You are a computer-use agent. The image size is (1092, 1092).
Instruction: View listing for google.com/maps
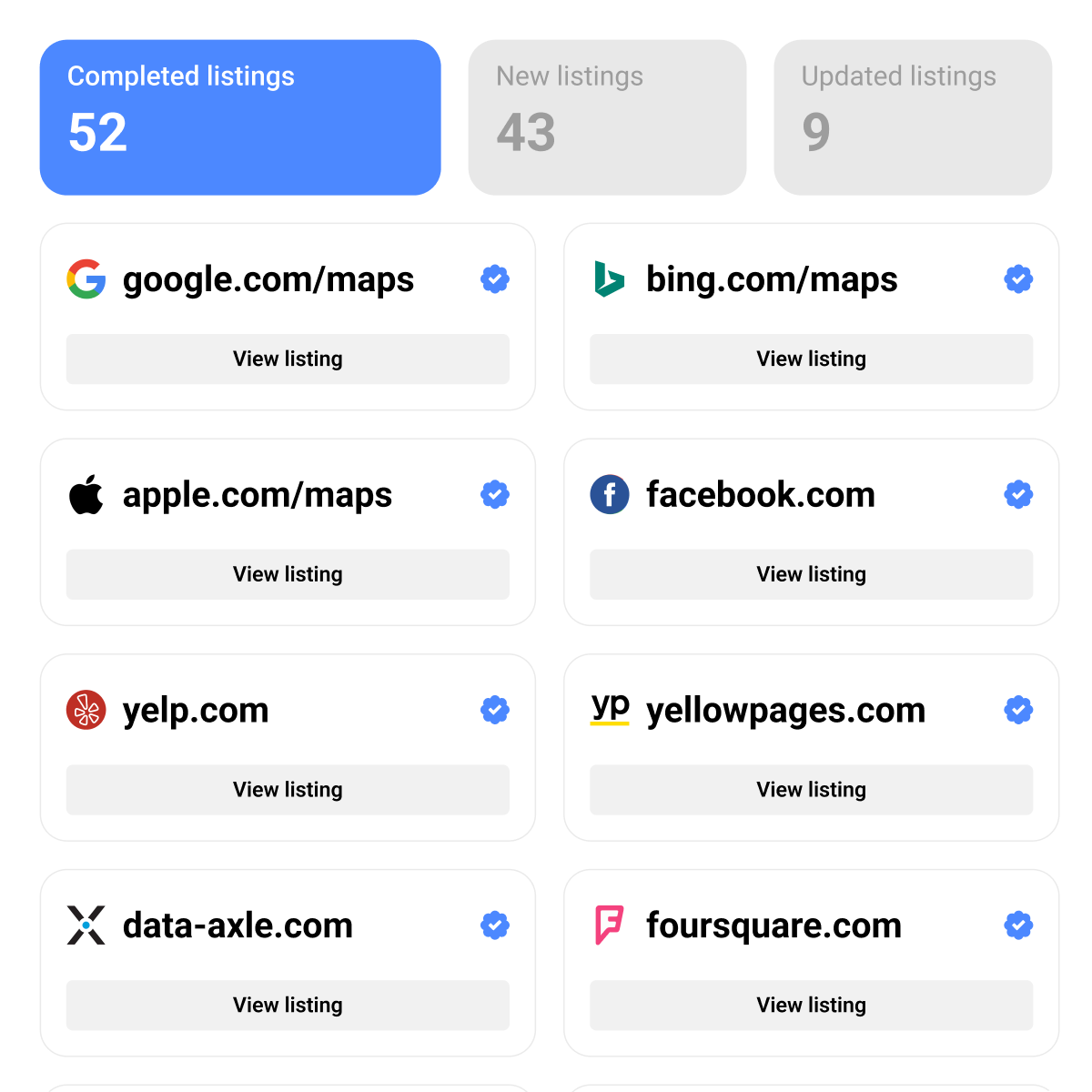click(288, 359)
